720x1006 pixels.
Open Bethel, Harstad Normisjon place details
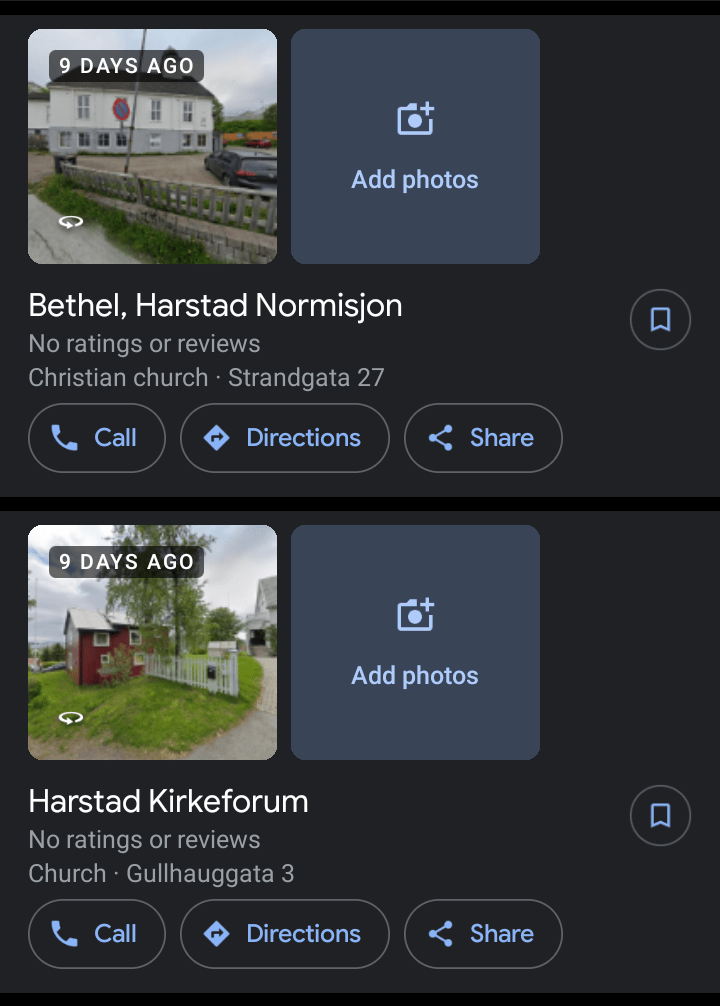(215, 306)
